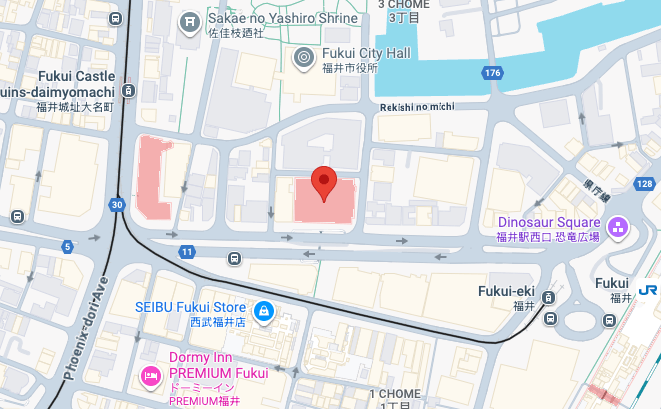Open Sakae no Yashiro Shrine marker

tap(189, 21)
